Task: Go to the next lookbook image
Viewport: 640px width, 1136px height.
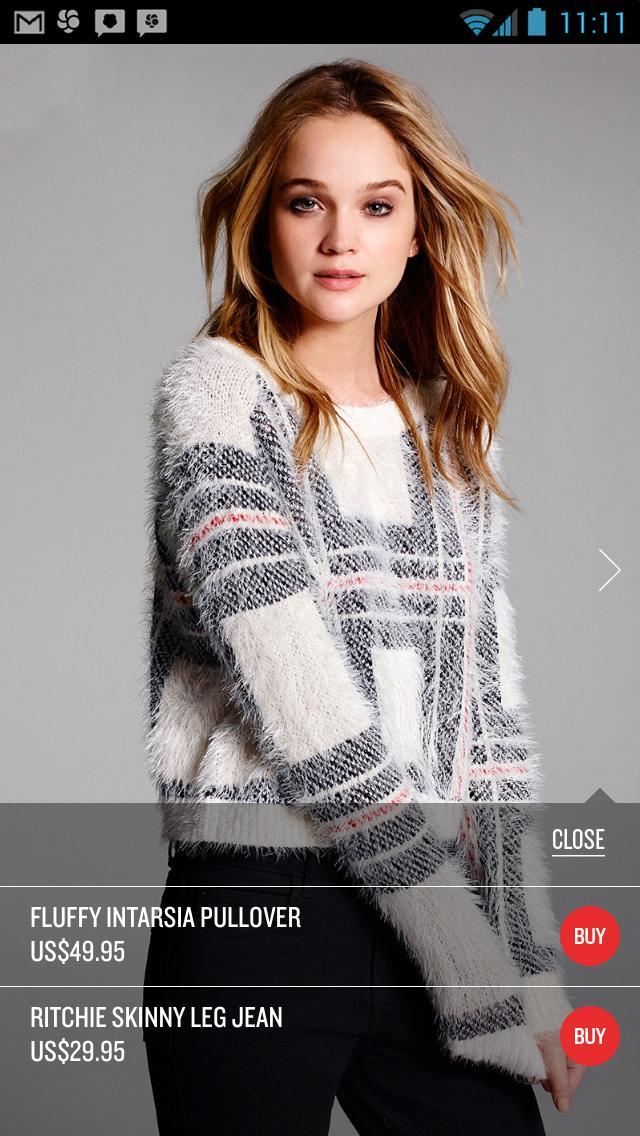Action: pyautogui.click(x=609, y=570)
